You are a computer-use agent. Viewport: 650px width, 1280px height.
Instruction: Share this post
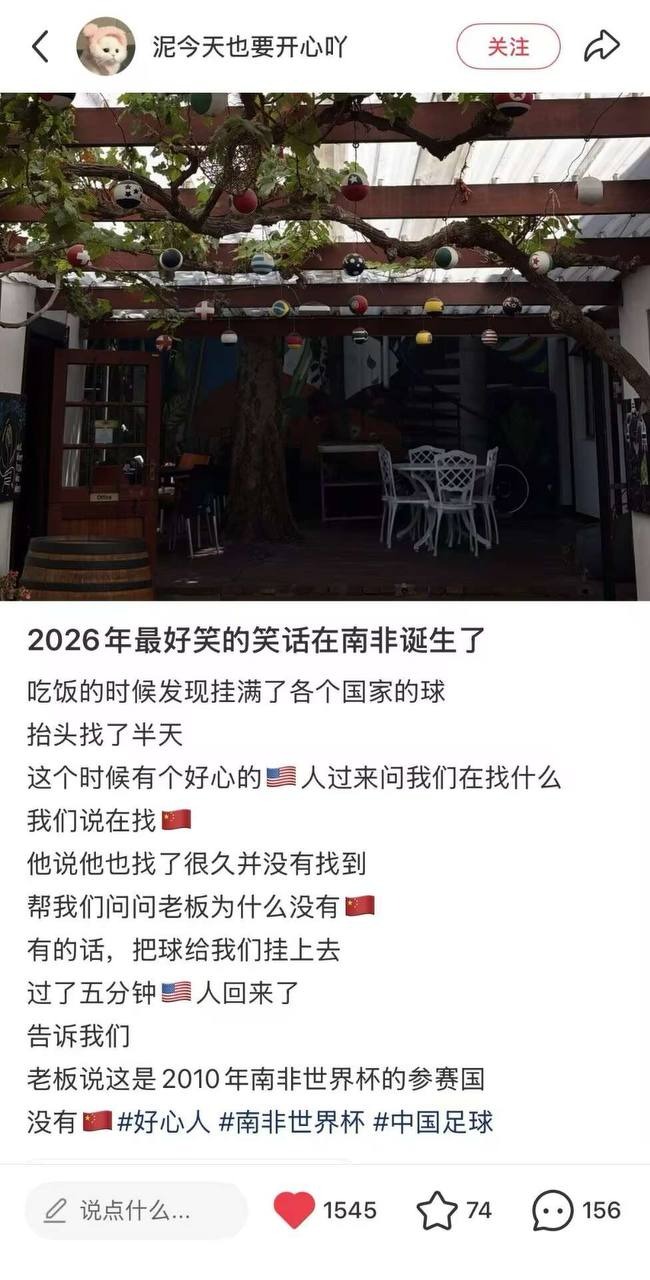(x=601, y=46)
